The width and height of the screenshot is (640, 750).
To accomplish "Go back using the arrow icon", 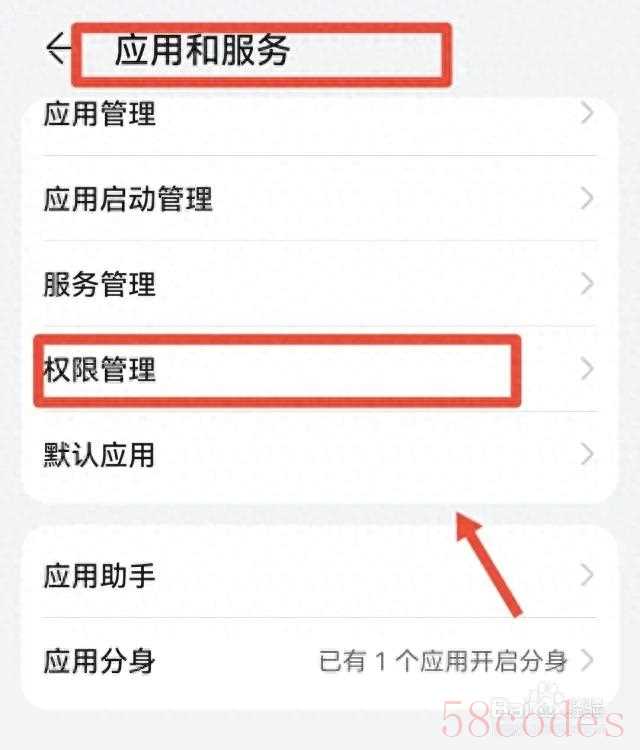I will pos(58,49).
